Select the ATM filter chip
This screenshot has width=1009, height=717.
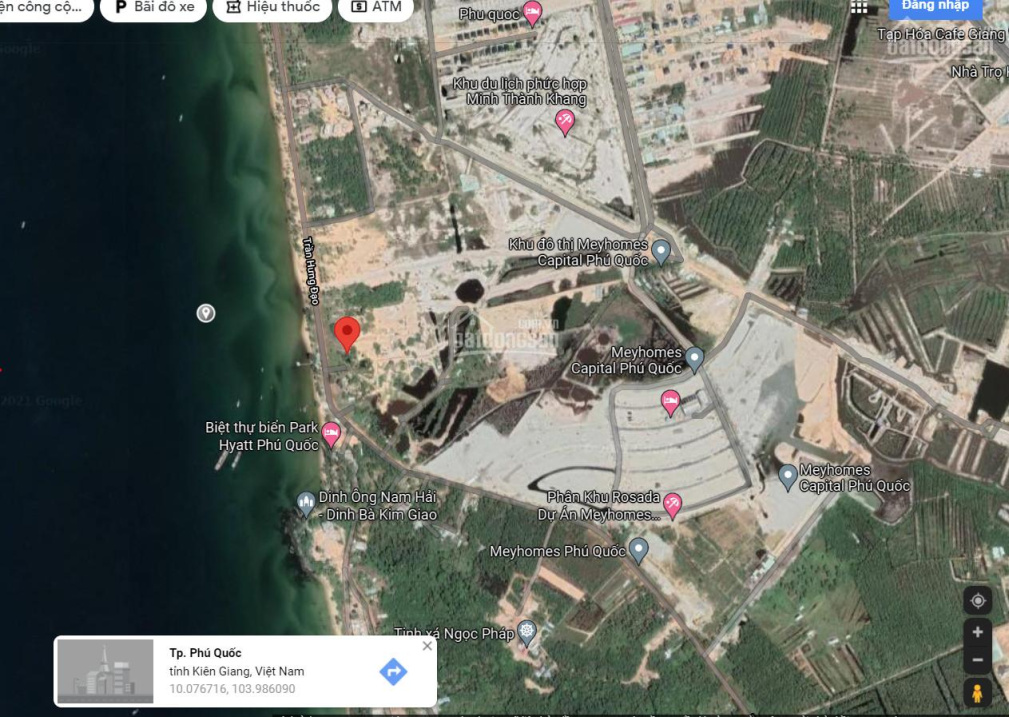pos(375,7)
